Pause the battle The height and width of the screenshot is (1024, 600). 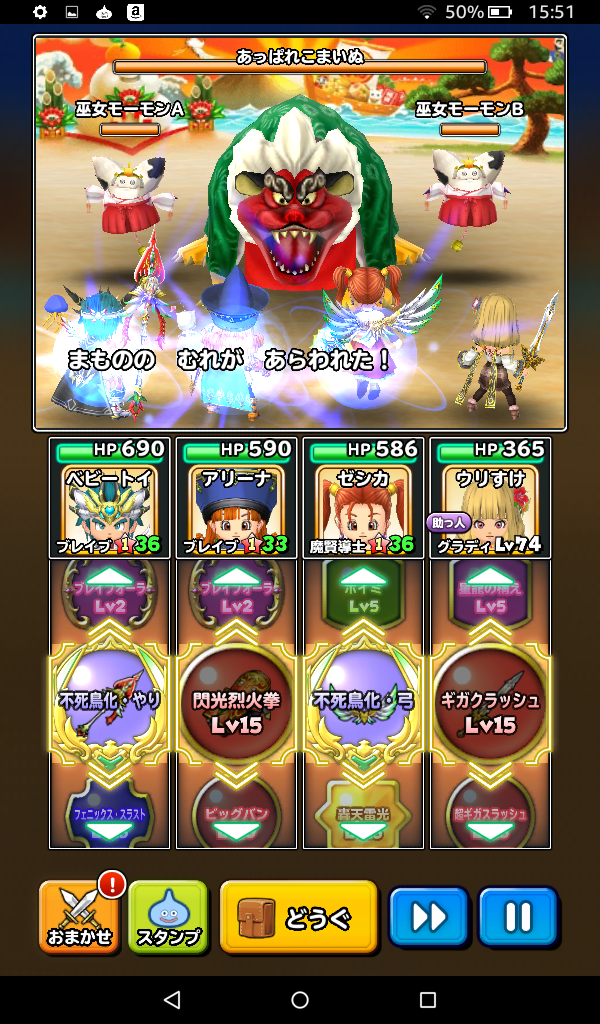(x=517, y=916)
